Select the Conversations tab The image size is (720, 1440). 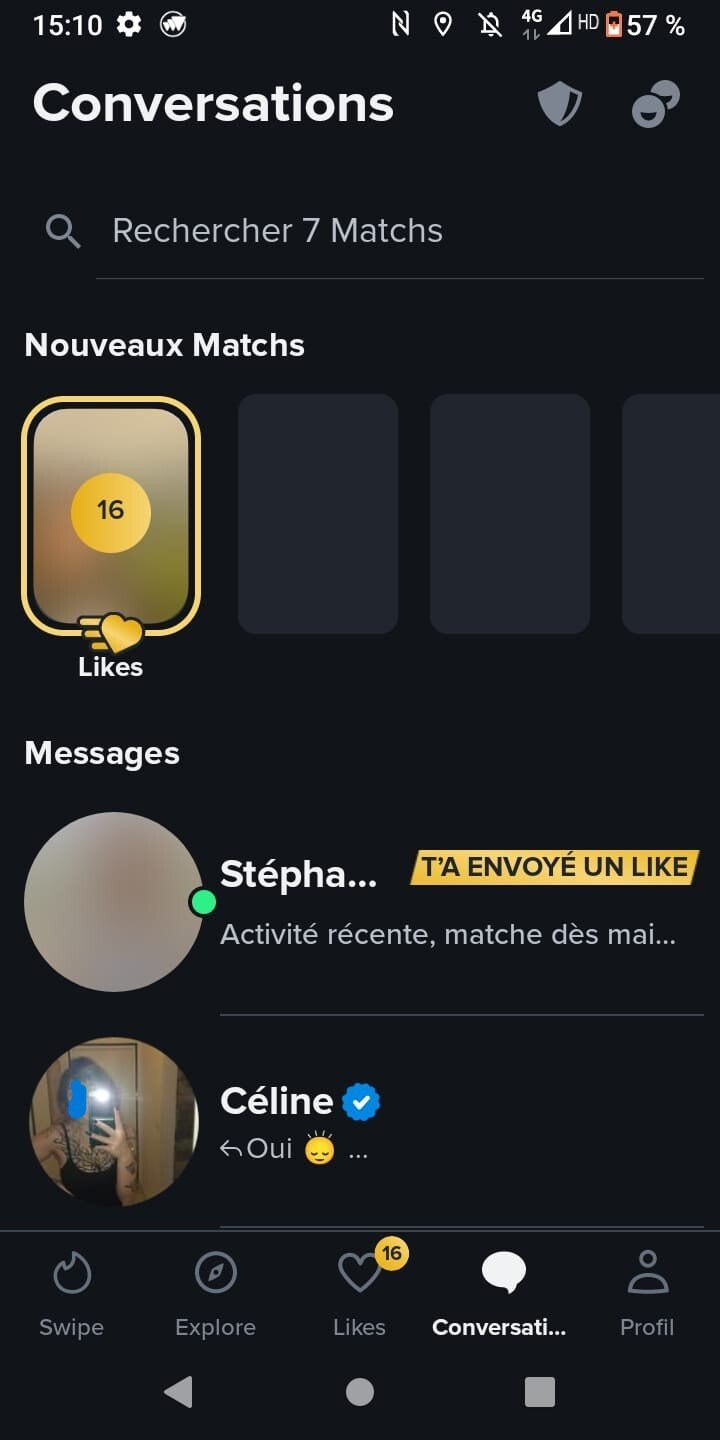pyautogui.click(x=500, y=1294)
